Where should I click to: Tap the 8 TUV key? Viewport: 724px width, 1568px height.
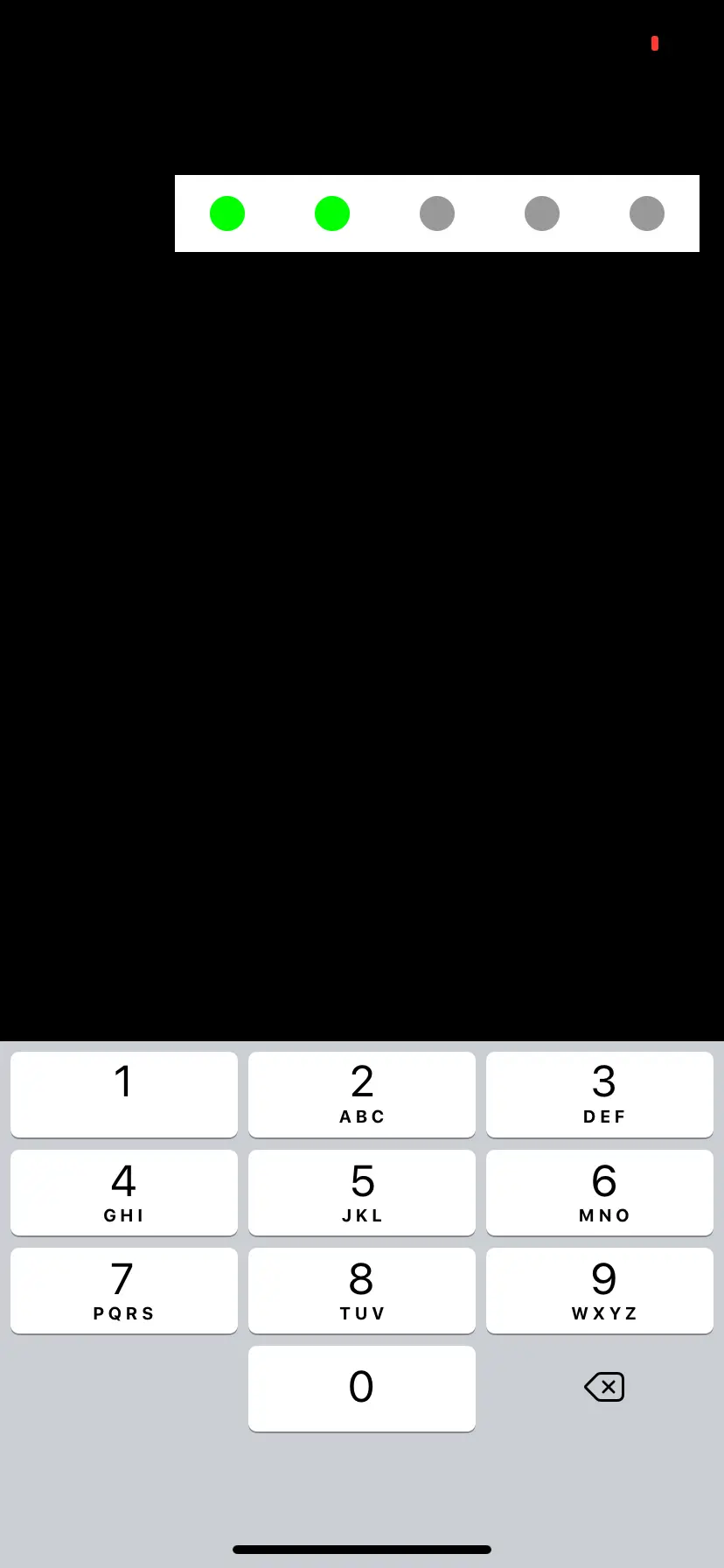click(x=362, y=1290)
